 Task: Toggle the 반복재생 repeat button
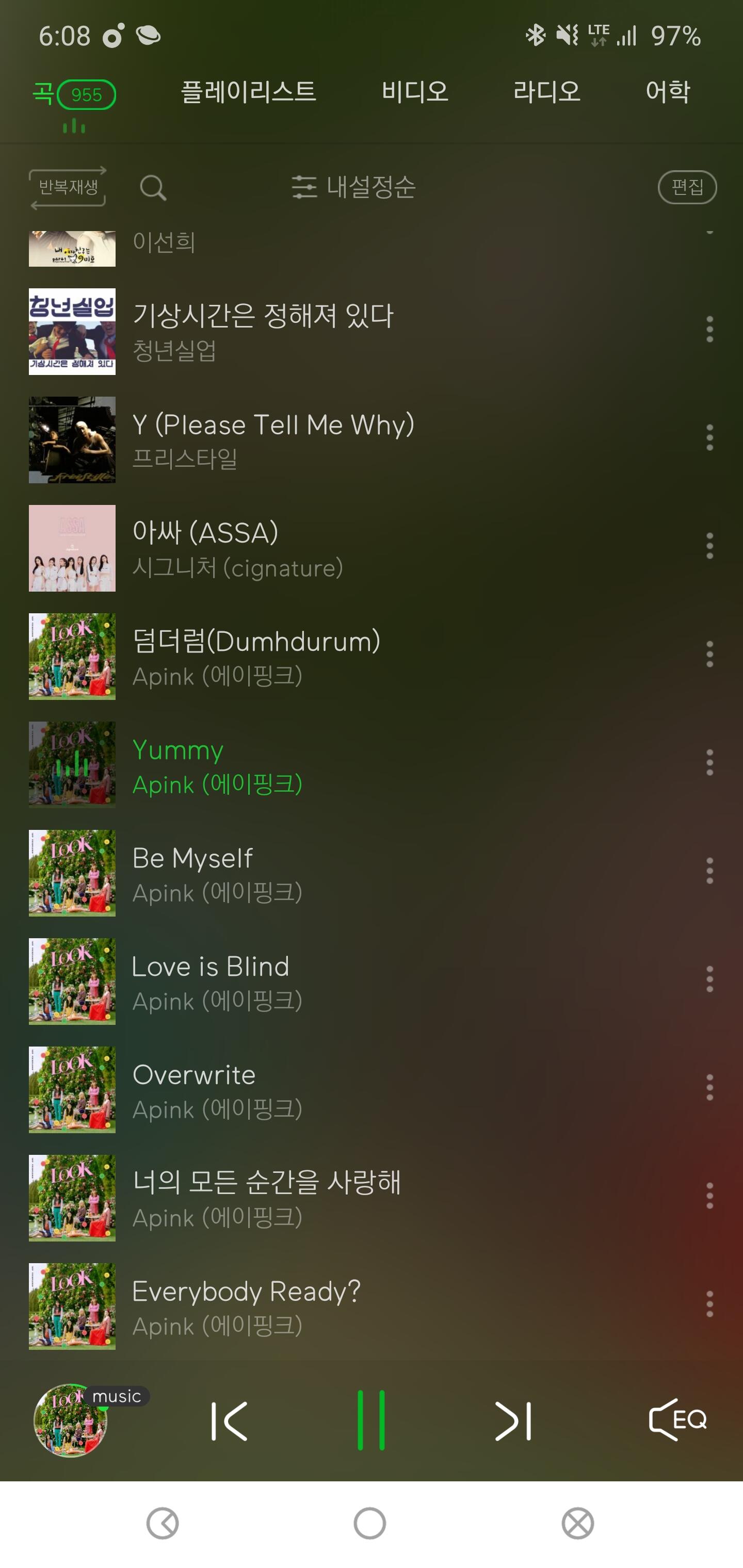68,187
